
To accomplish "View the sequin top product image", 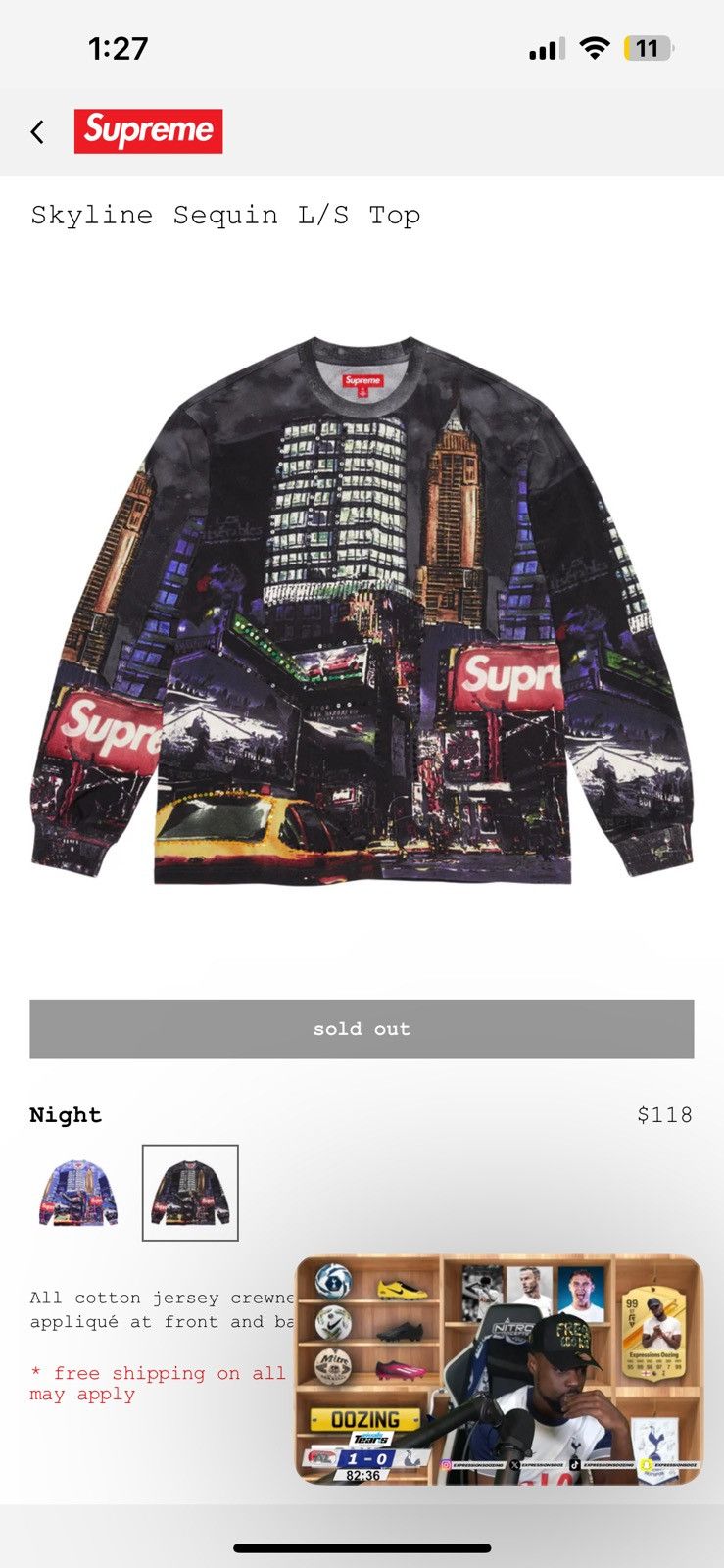I will click(362, 612).
